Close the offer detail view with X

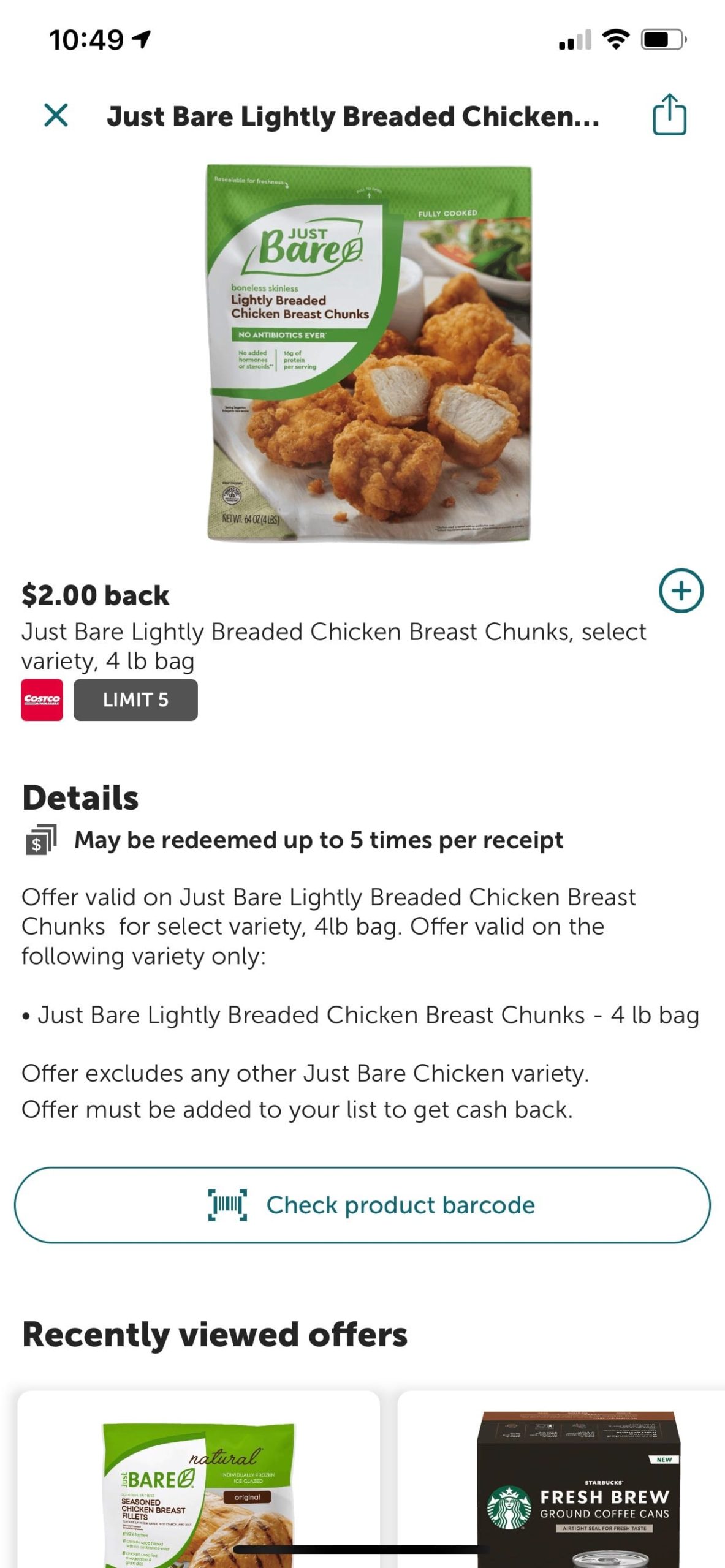tap(57, 116)
